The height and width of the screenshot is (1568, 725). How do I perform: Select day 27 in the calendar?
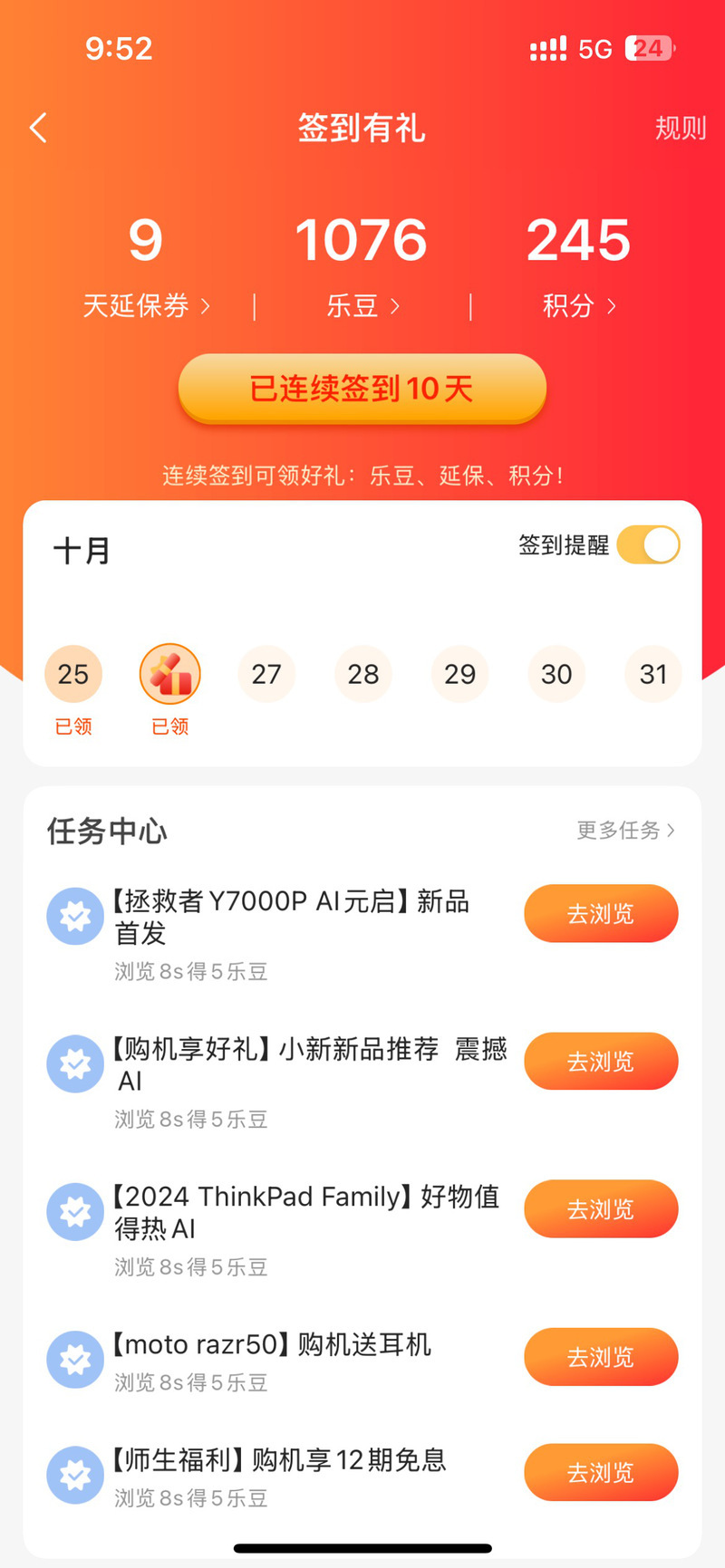[x=266, y=674]
